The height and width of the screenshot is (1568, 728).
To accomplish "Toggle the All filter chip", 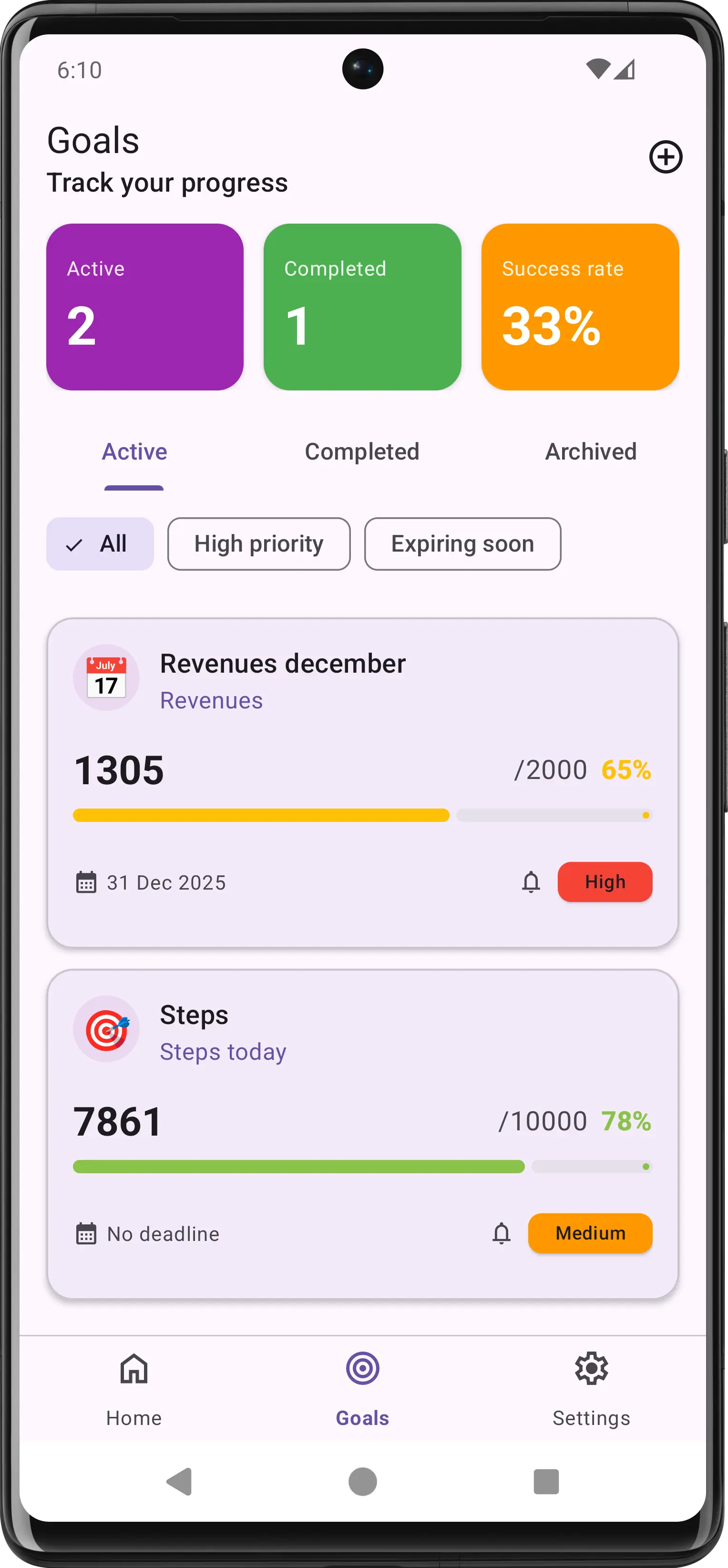I will point(99,543).
